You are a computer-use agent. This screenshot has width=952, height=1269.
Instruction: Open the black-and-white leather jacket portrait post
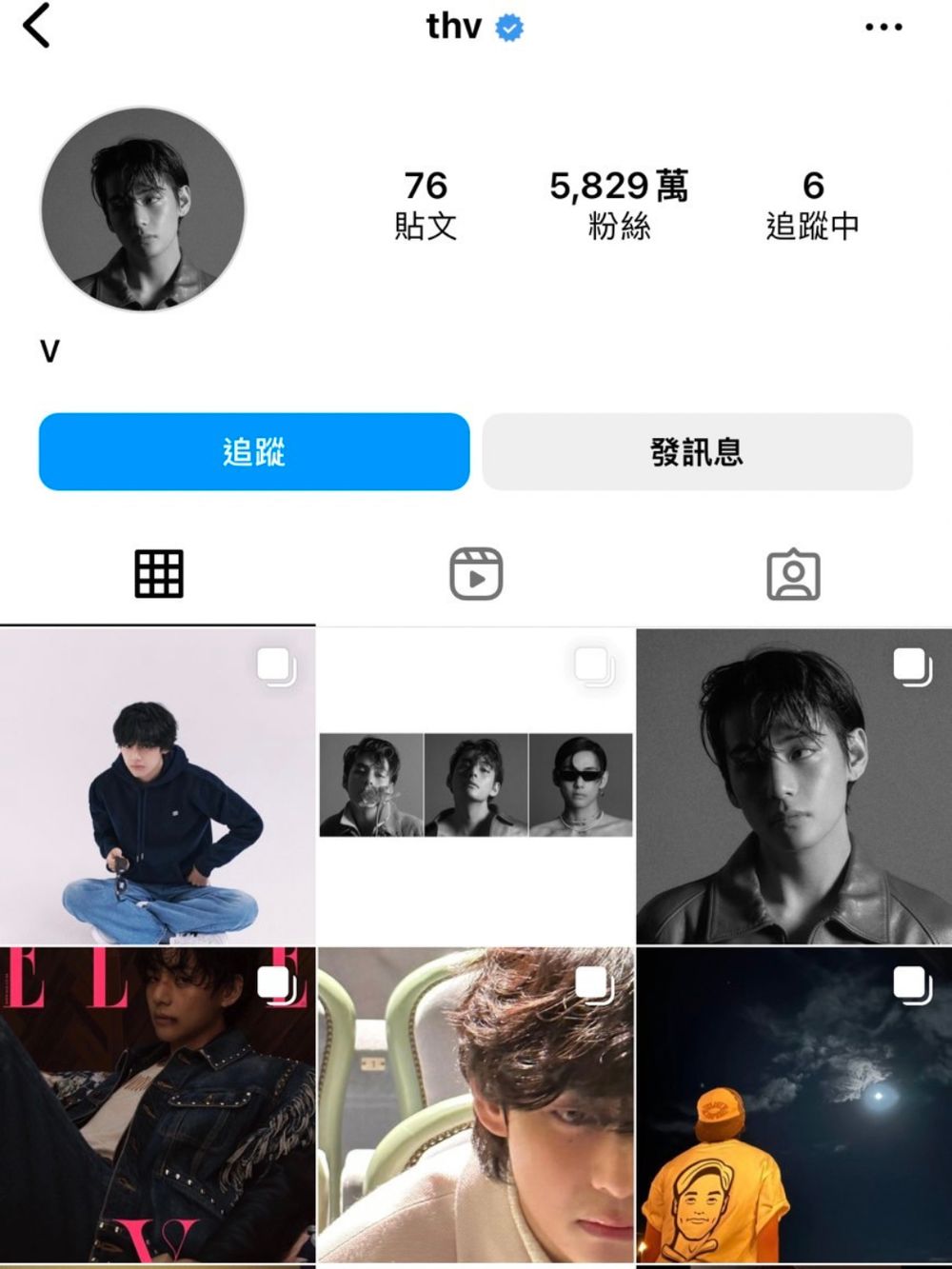(x=793, y=785)
